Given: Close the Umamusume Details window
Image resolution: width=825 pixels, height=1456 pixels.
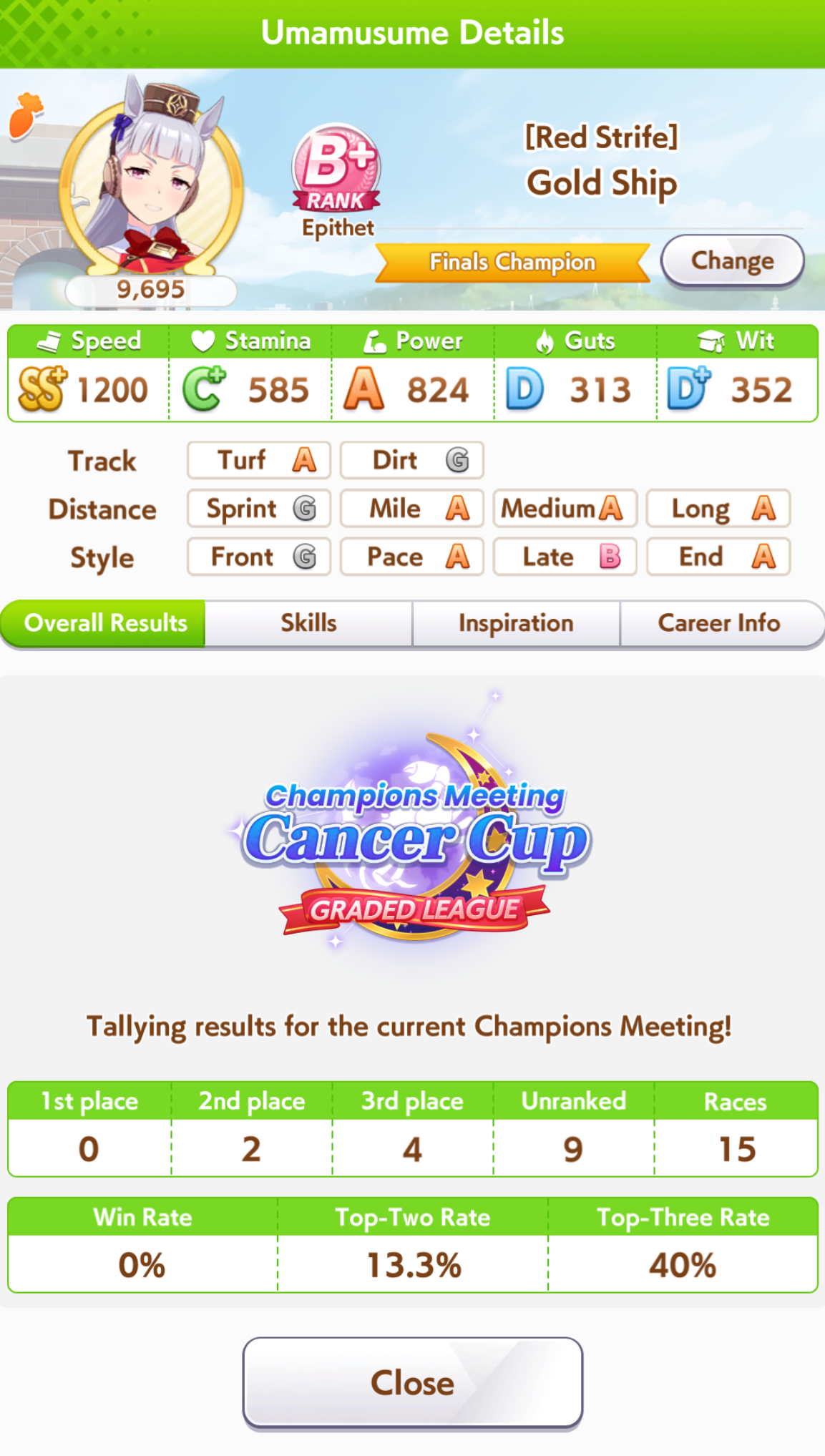Looking at the screenshot, I should (x=413, y=1382).
